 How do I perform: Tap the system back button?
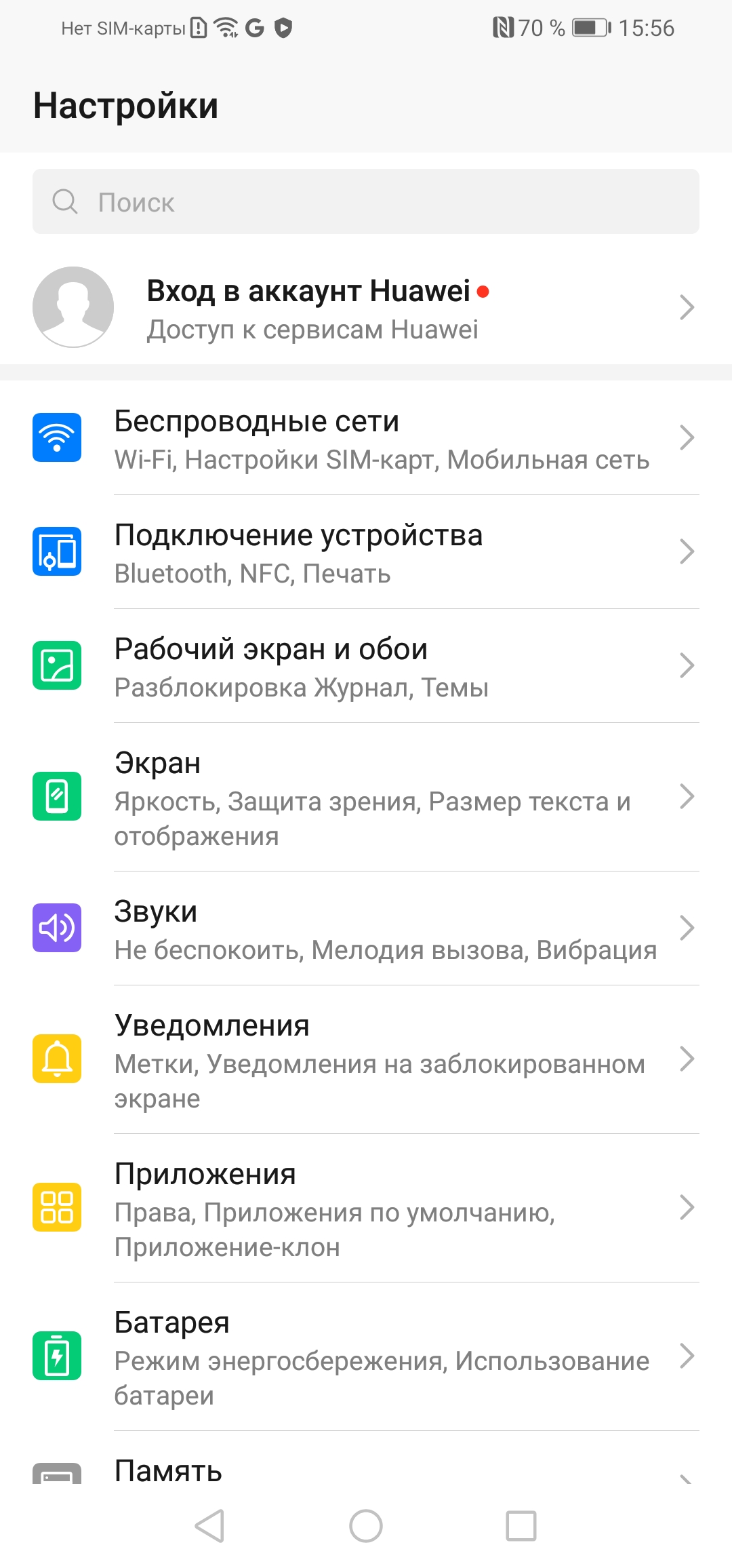(x=210, y=1526)
